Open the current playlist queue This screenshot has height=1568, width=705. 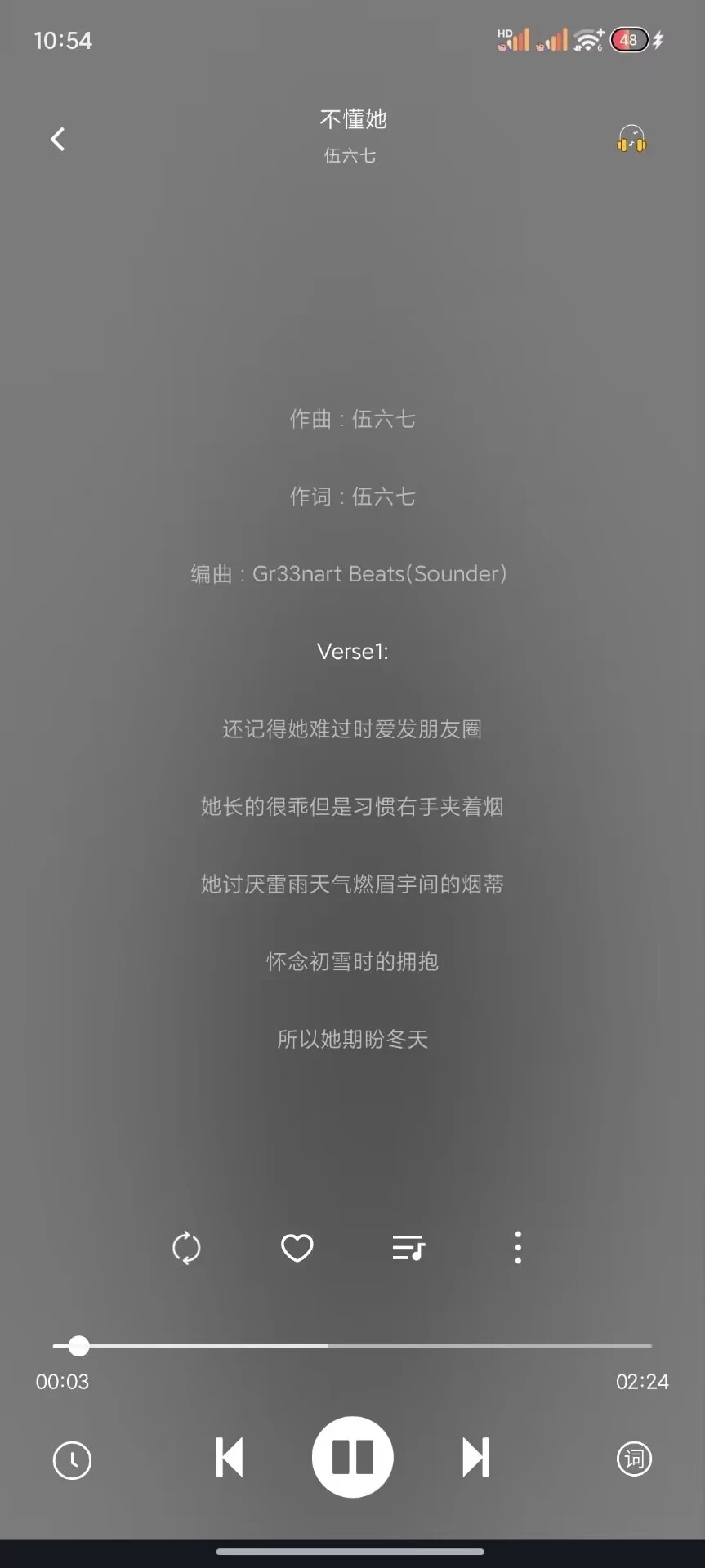pos(408,1248)
